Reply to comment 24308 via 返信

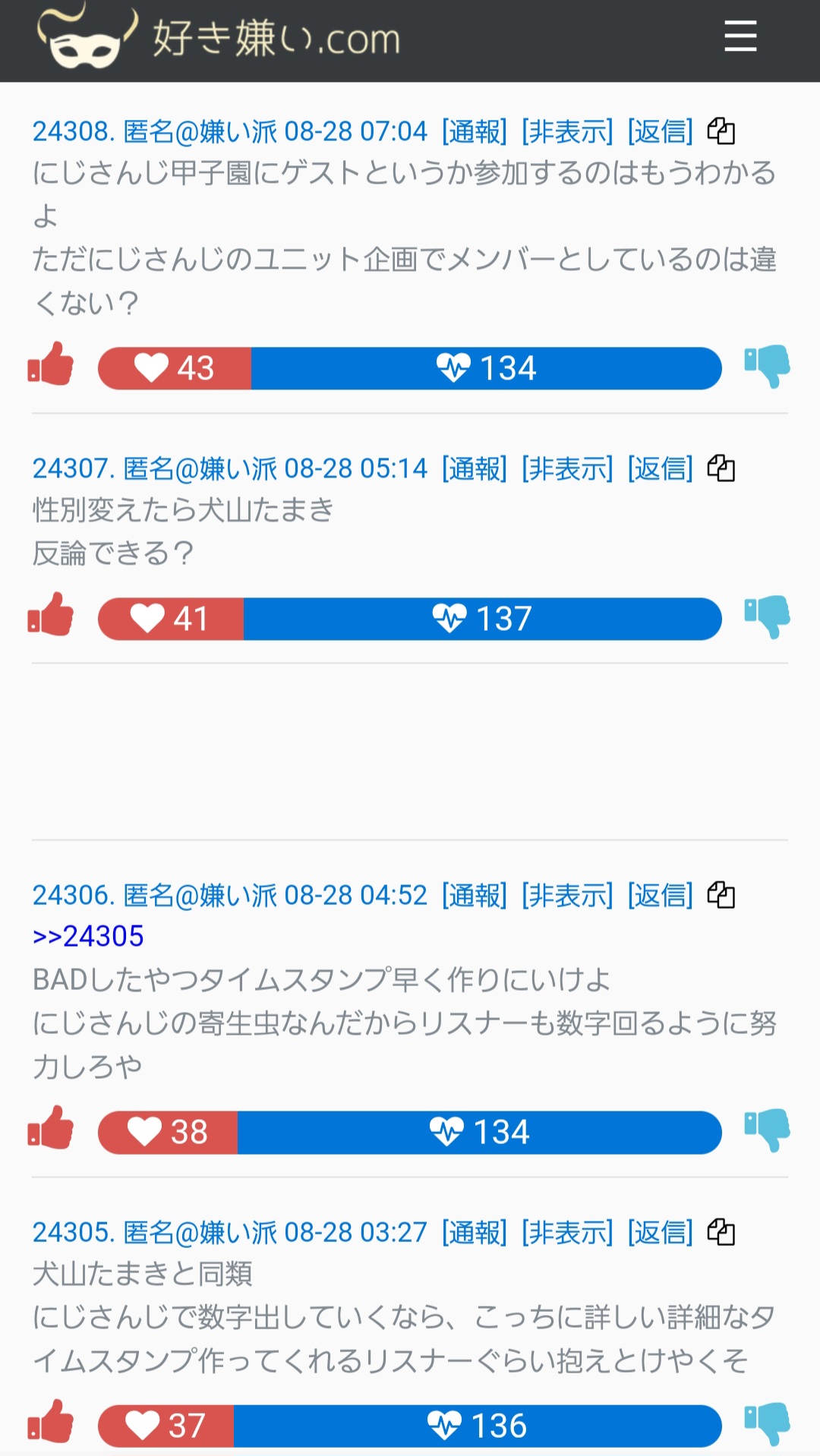(x=660, y=131)
